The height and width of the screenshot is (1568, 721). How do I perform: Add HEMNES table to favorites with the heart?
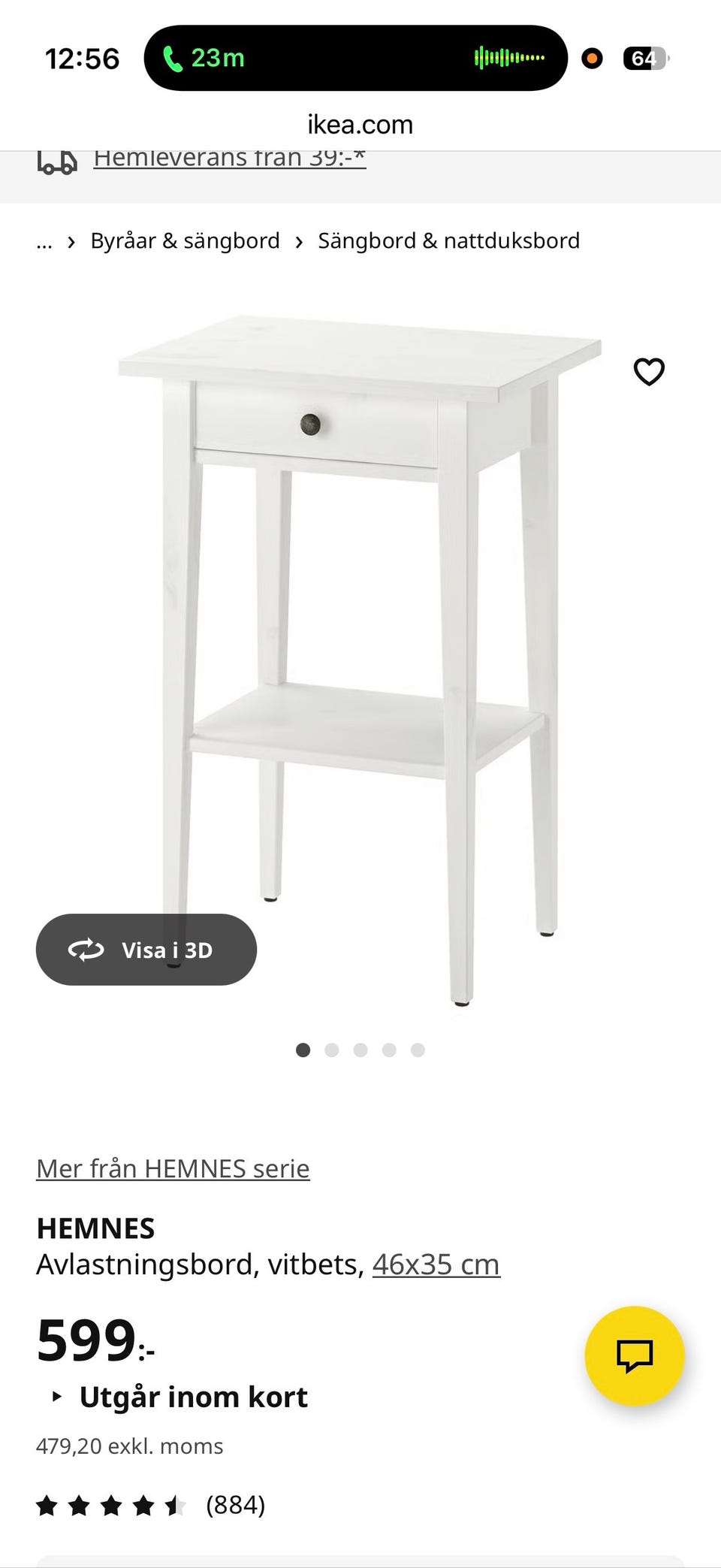(x=649, y=372)
